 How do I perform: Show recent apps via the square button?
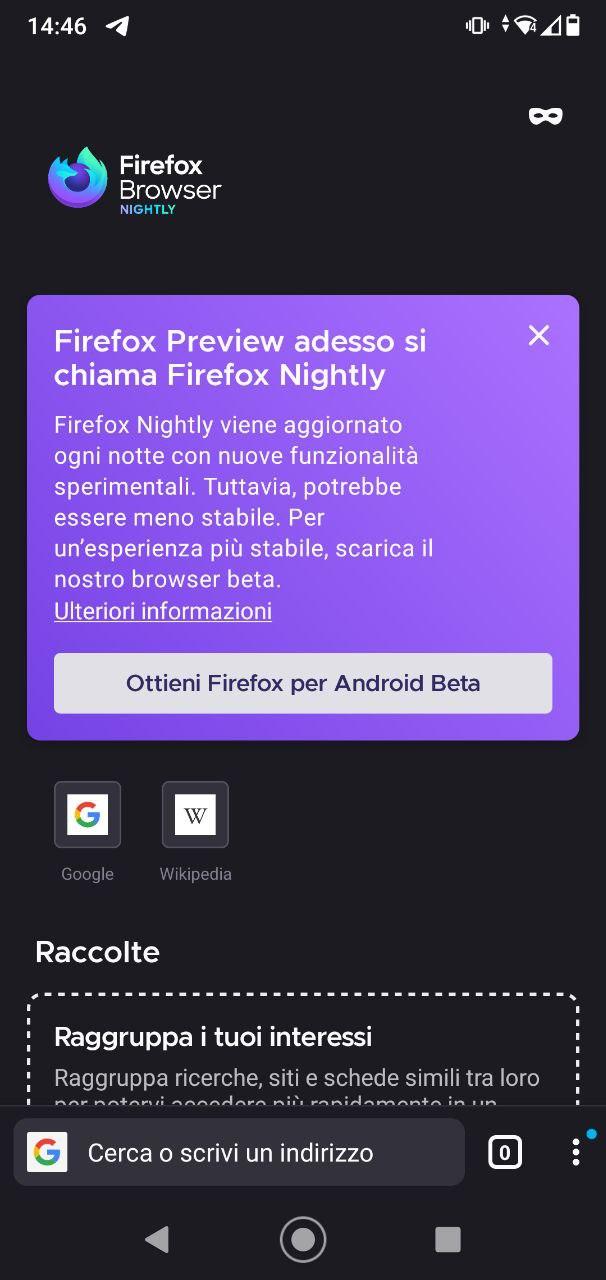coord(448,1240)
